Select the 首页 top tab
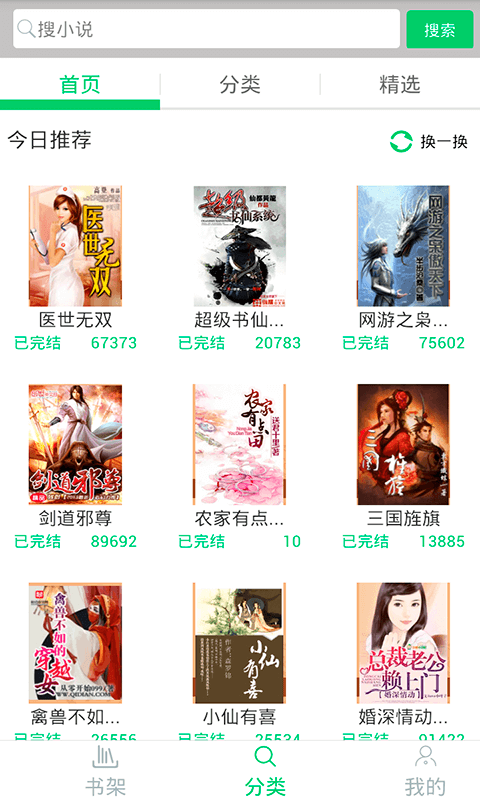The width and height of the screenshot is (480, 800). pos(80,84)
